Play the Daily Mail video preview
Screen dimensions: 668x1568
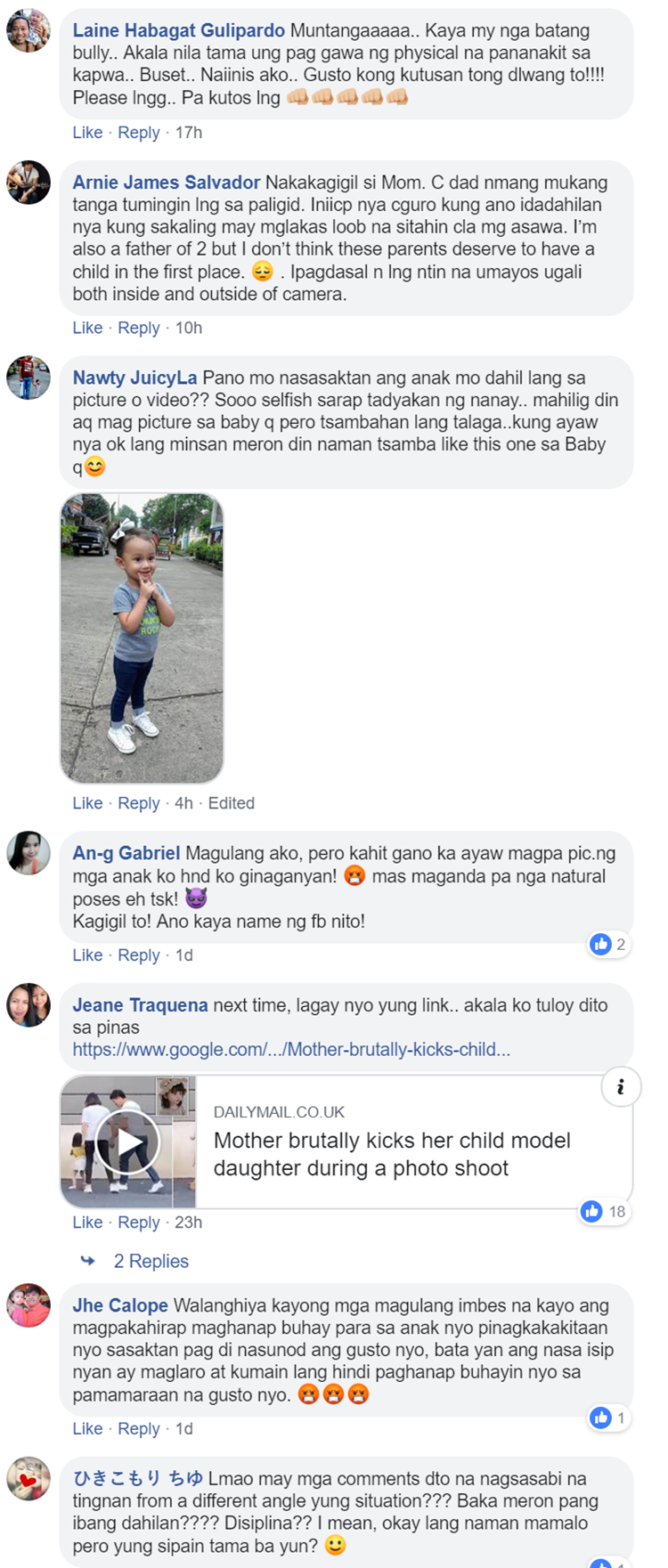pos(127,1141)
